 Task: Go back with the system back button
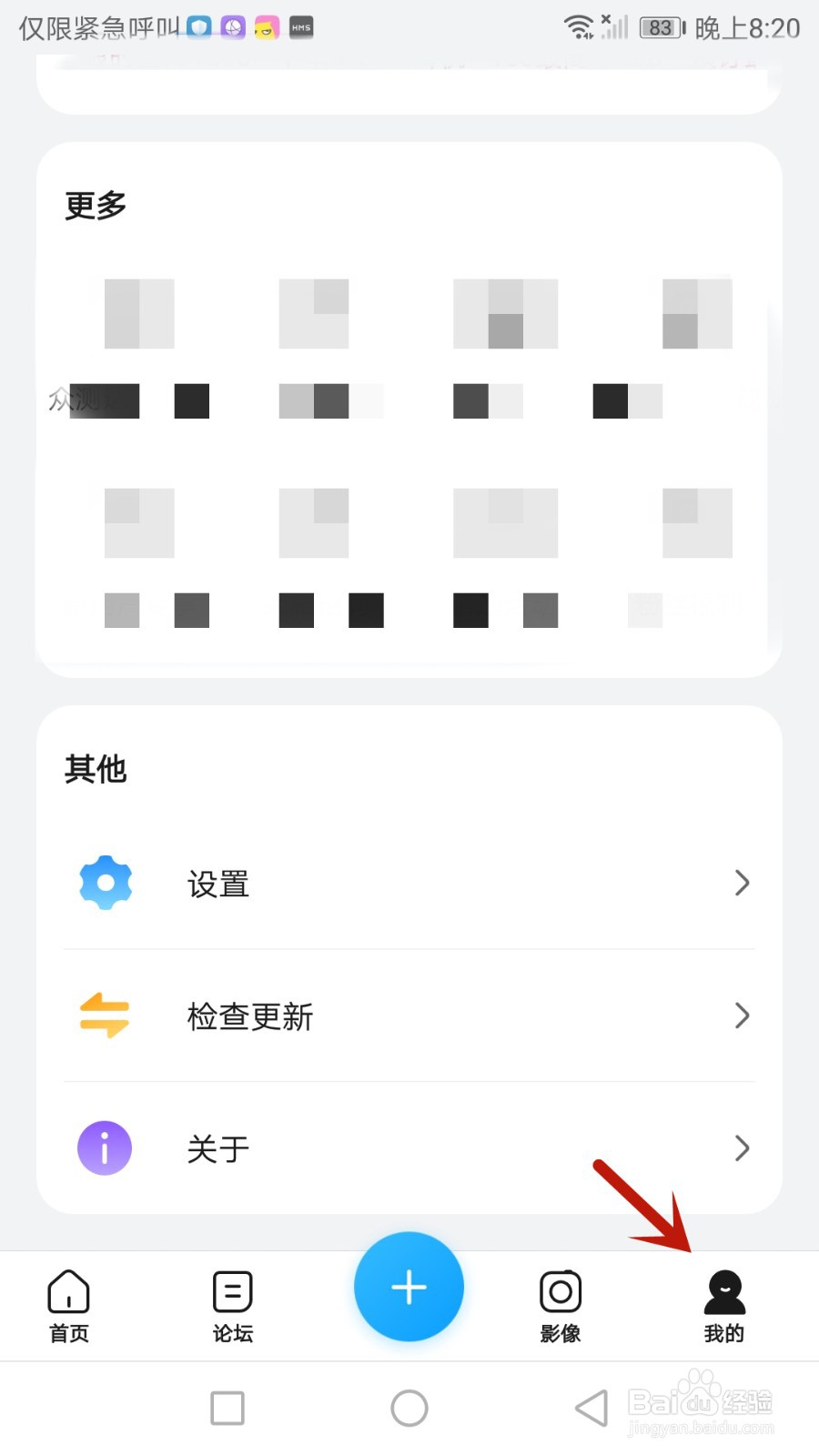pos(592,1408)
